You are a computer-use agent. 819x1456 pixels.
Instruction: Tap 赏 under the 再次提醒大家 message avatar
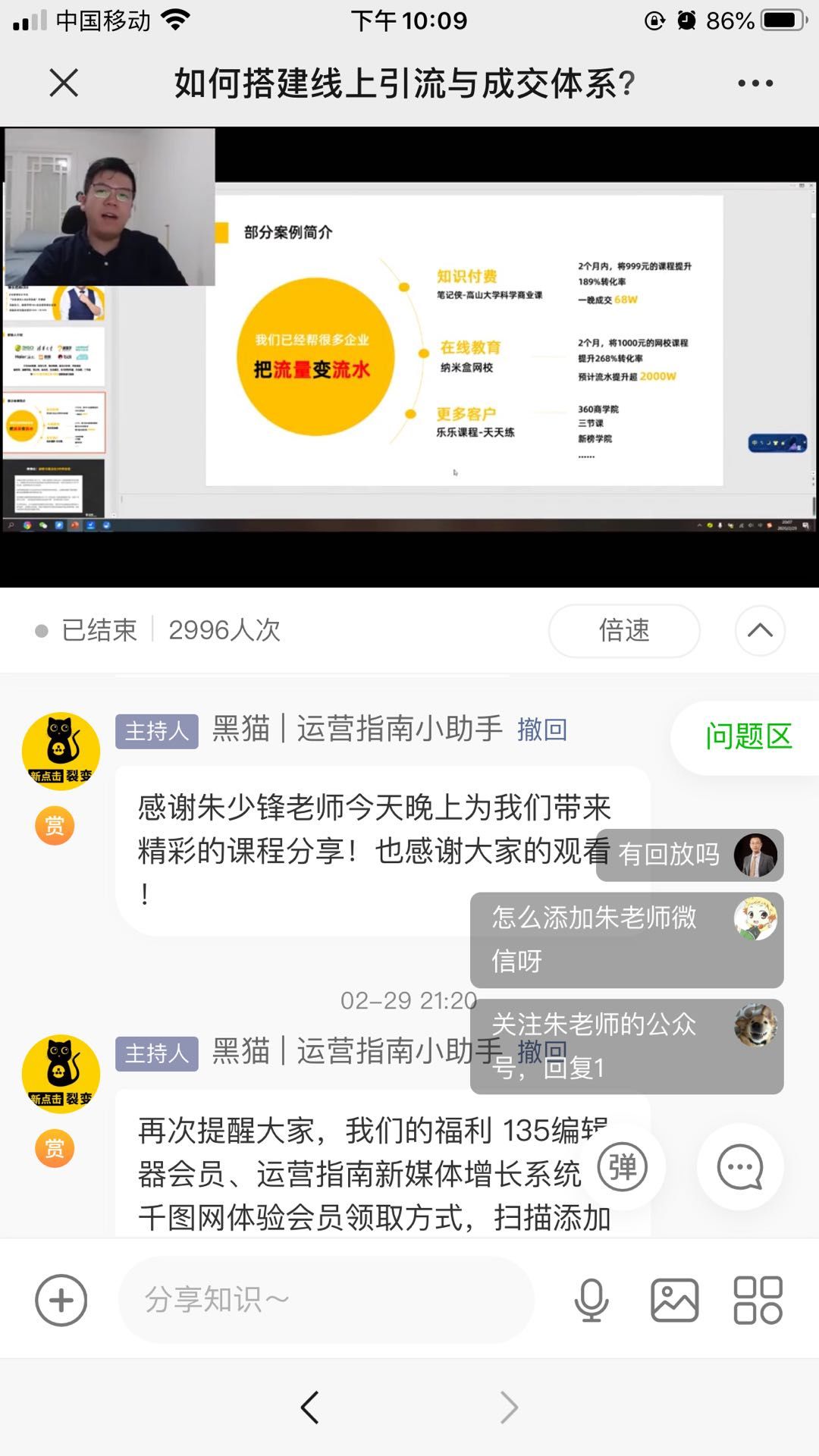(55, 1149)
